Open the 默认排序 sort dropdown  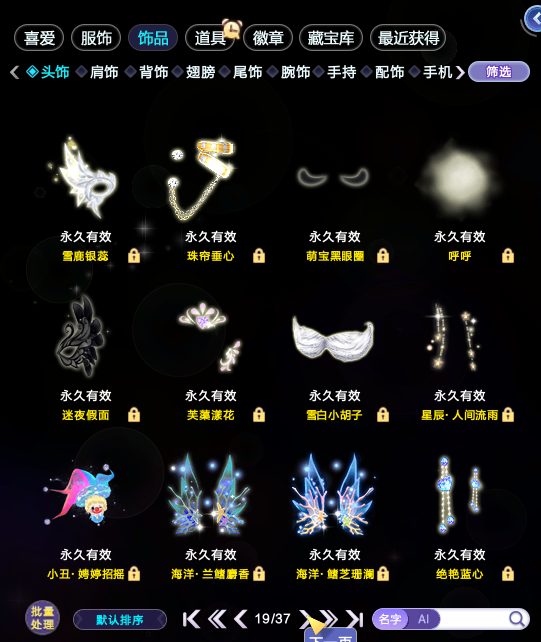pyautogui.click(x=120, y=619)
